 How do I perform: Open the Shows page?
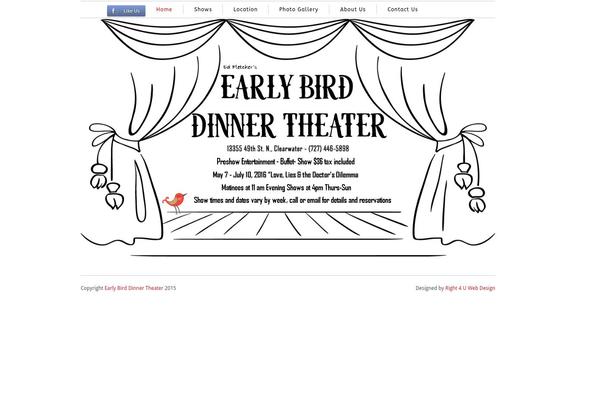click(x=203, y=9)
